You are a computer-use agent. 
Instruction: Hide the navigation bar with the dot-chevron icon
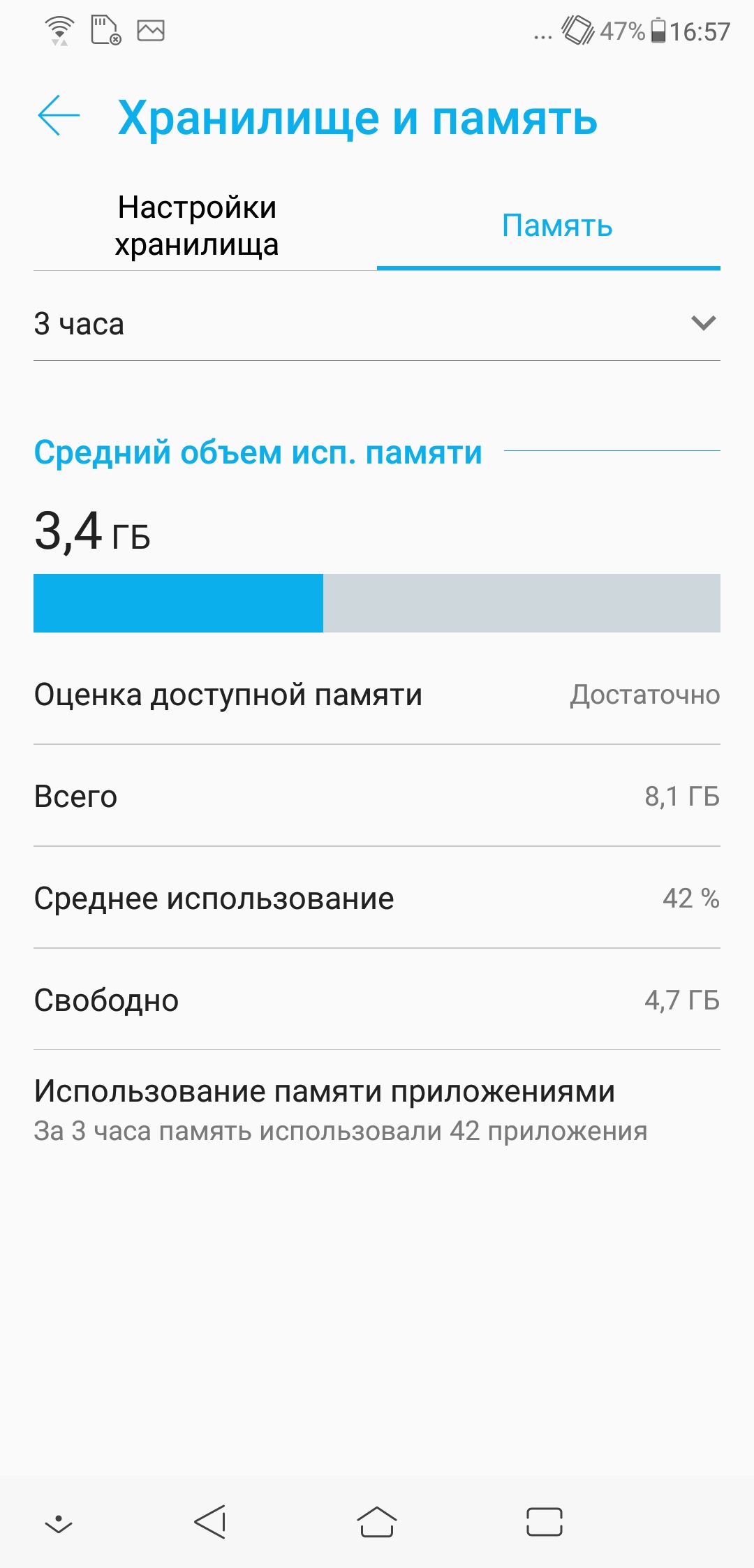[59, 1523]
